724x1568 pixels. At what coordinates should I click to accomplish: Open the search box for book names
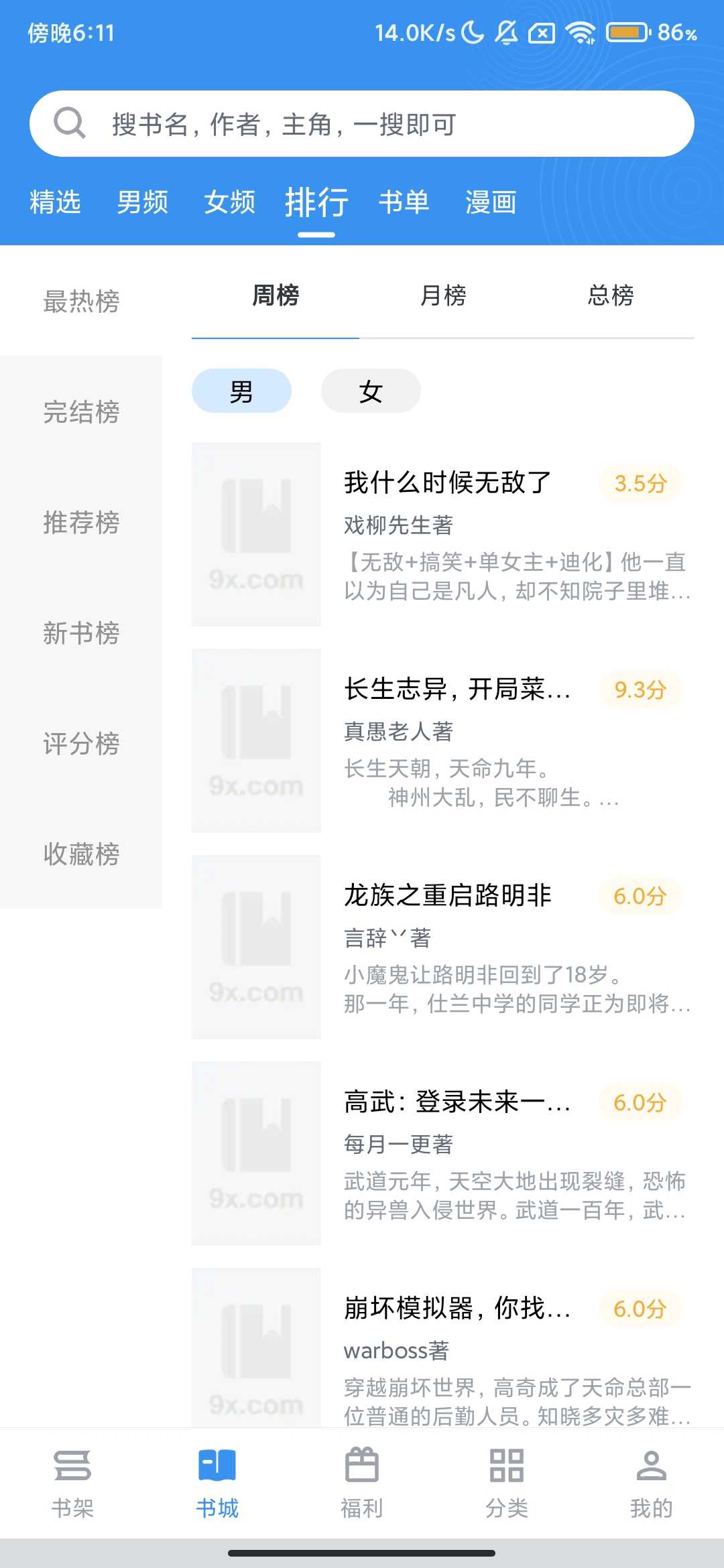(362, 124)
